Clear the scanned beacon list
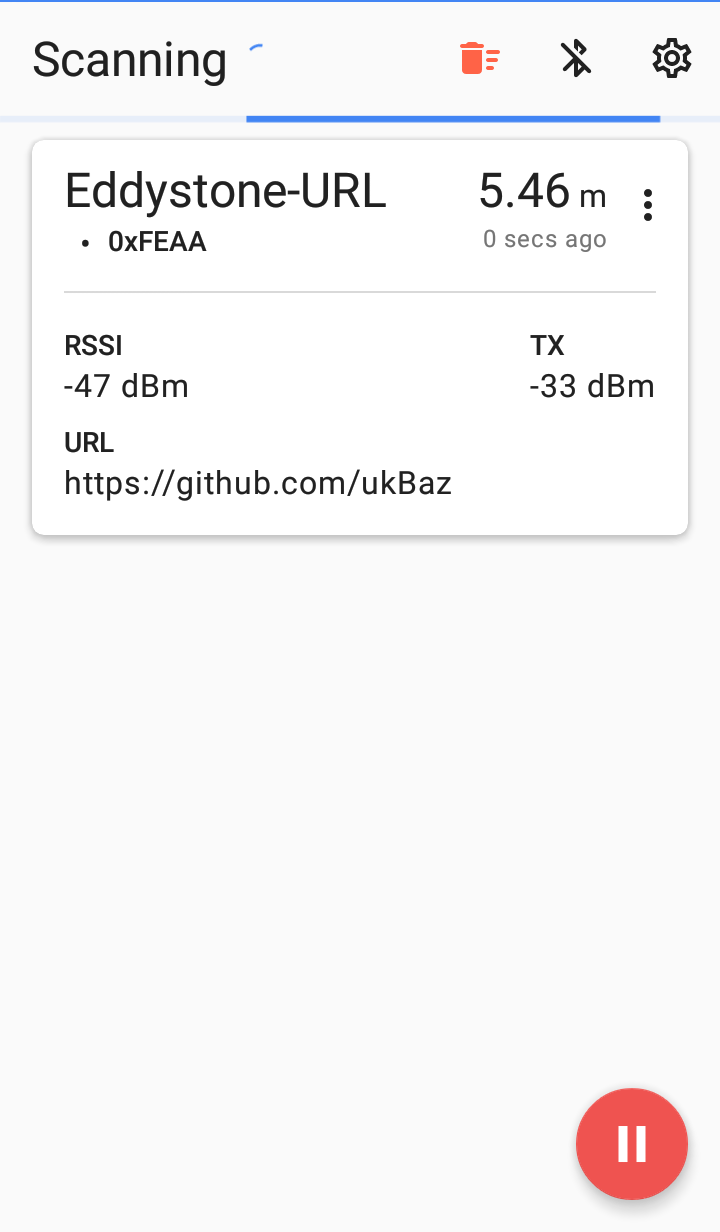720x1232 pixels. click(480, 59)
